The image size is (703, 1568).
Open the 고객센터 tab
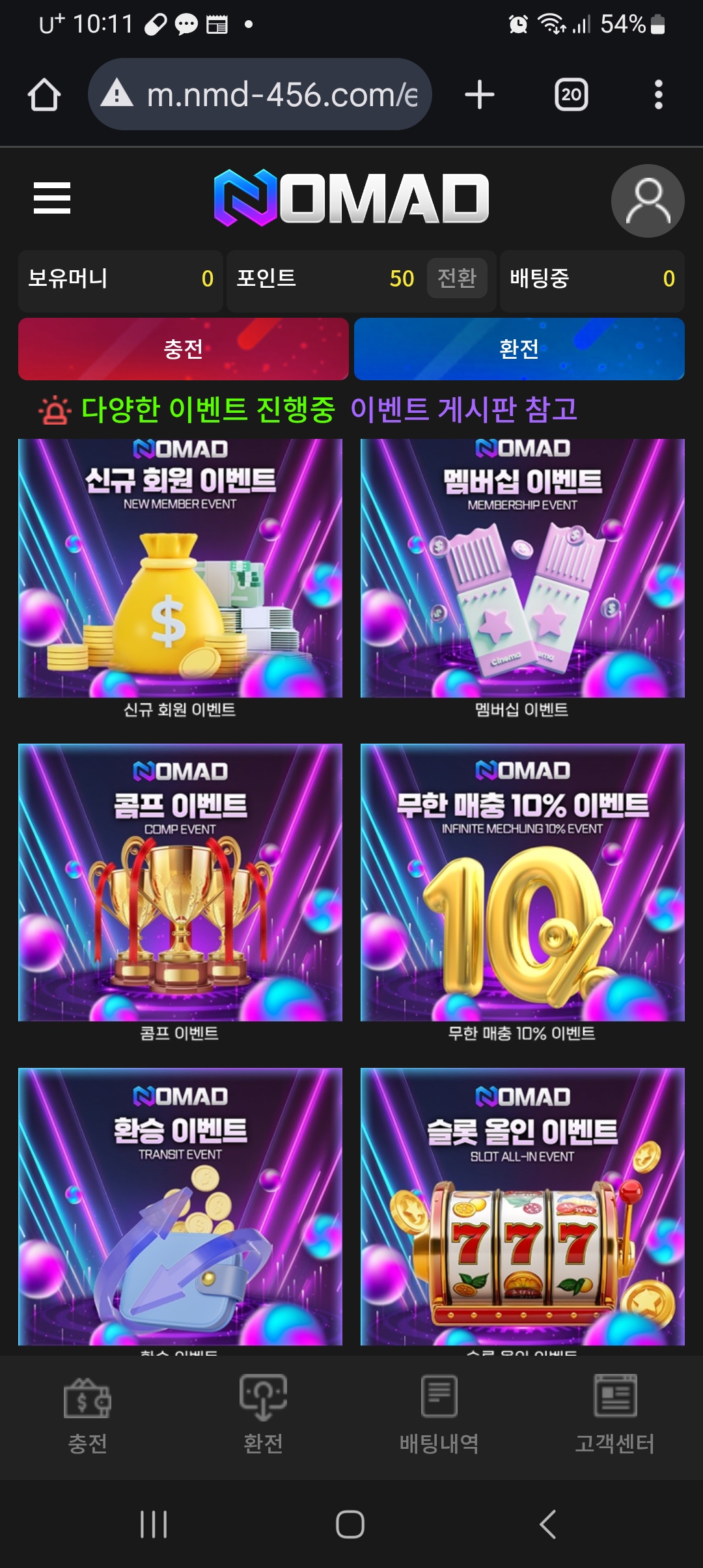614,1414
